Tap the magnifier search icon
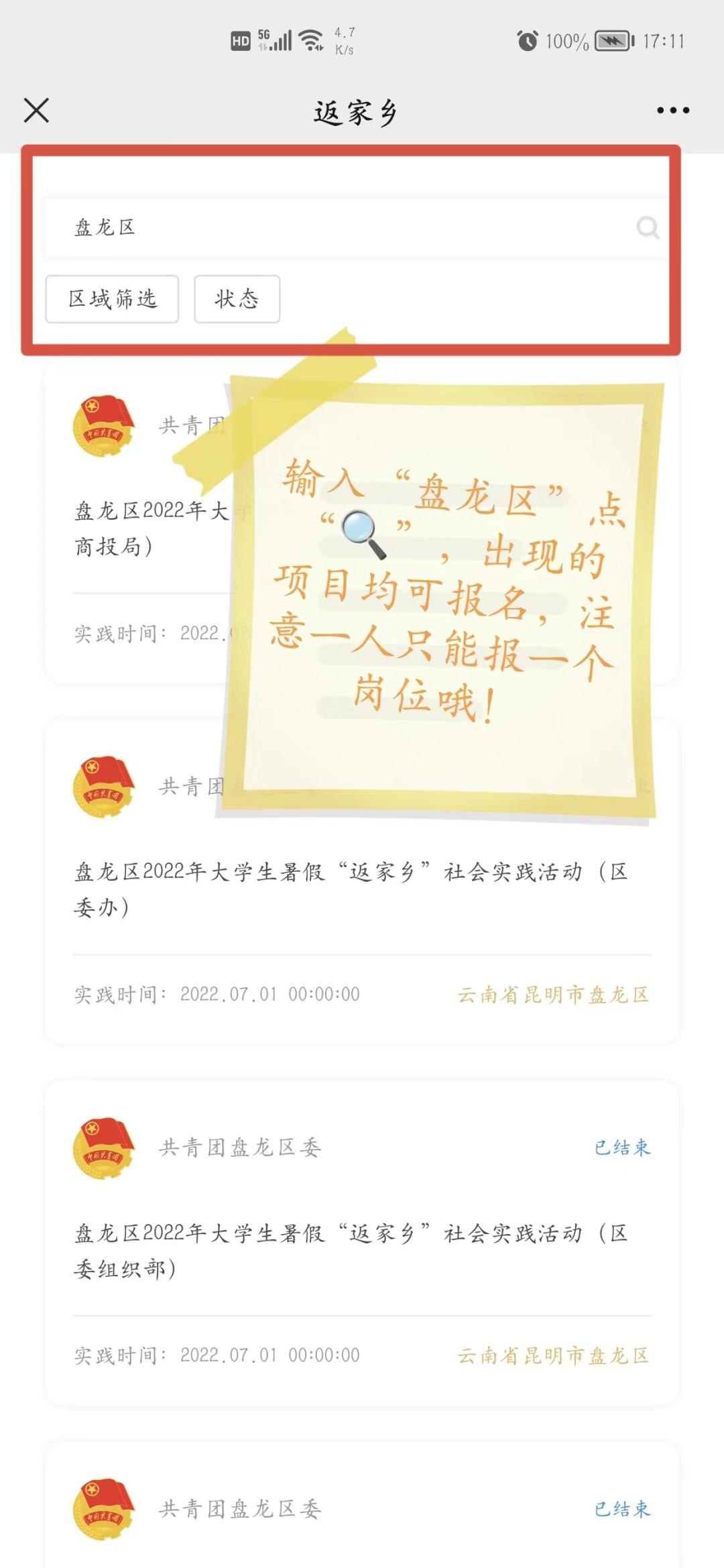 [648, 228]
